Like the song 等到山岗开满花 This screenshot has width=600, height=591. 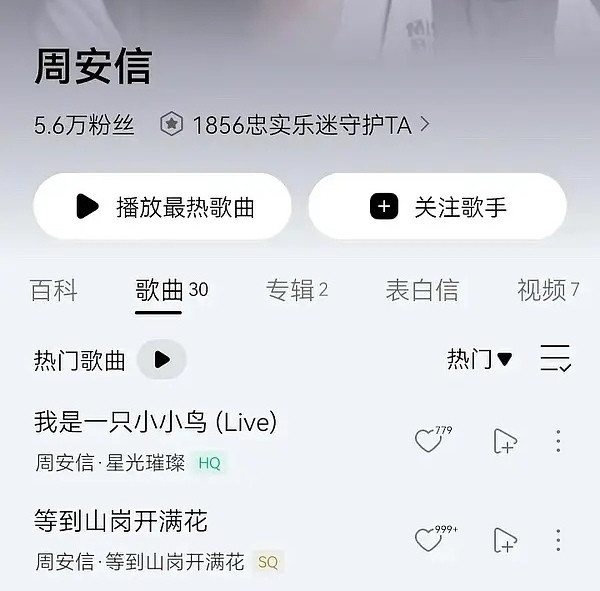(428, 540)
